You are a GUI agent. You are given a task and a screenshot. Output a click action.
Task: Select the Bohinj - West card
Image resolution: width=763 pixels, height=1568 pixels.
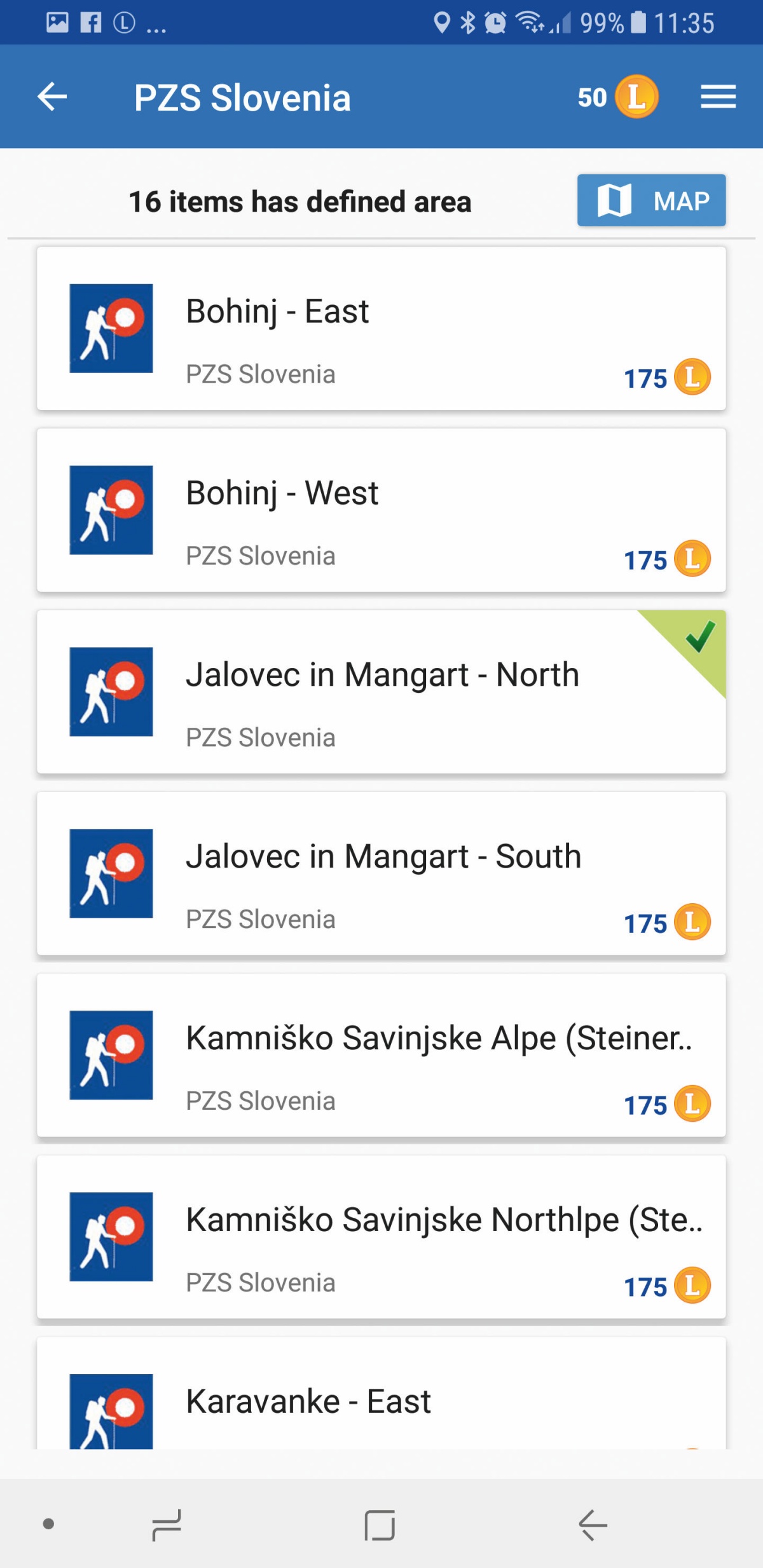381,510
